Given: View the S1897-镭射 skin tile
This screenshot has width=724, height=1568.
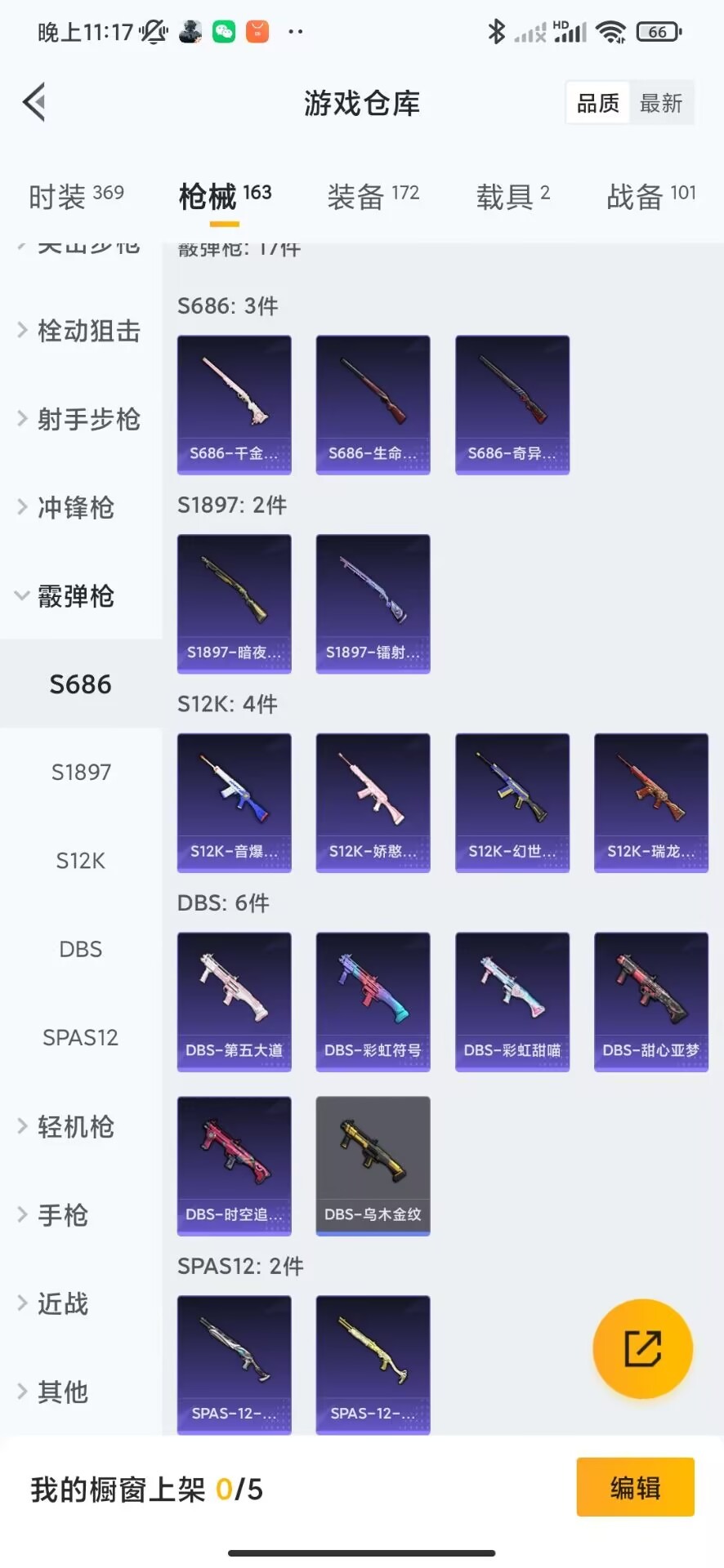Looking at the screenshot, I should tap(373, 604).
